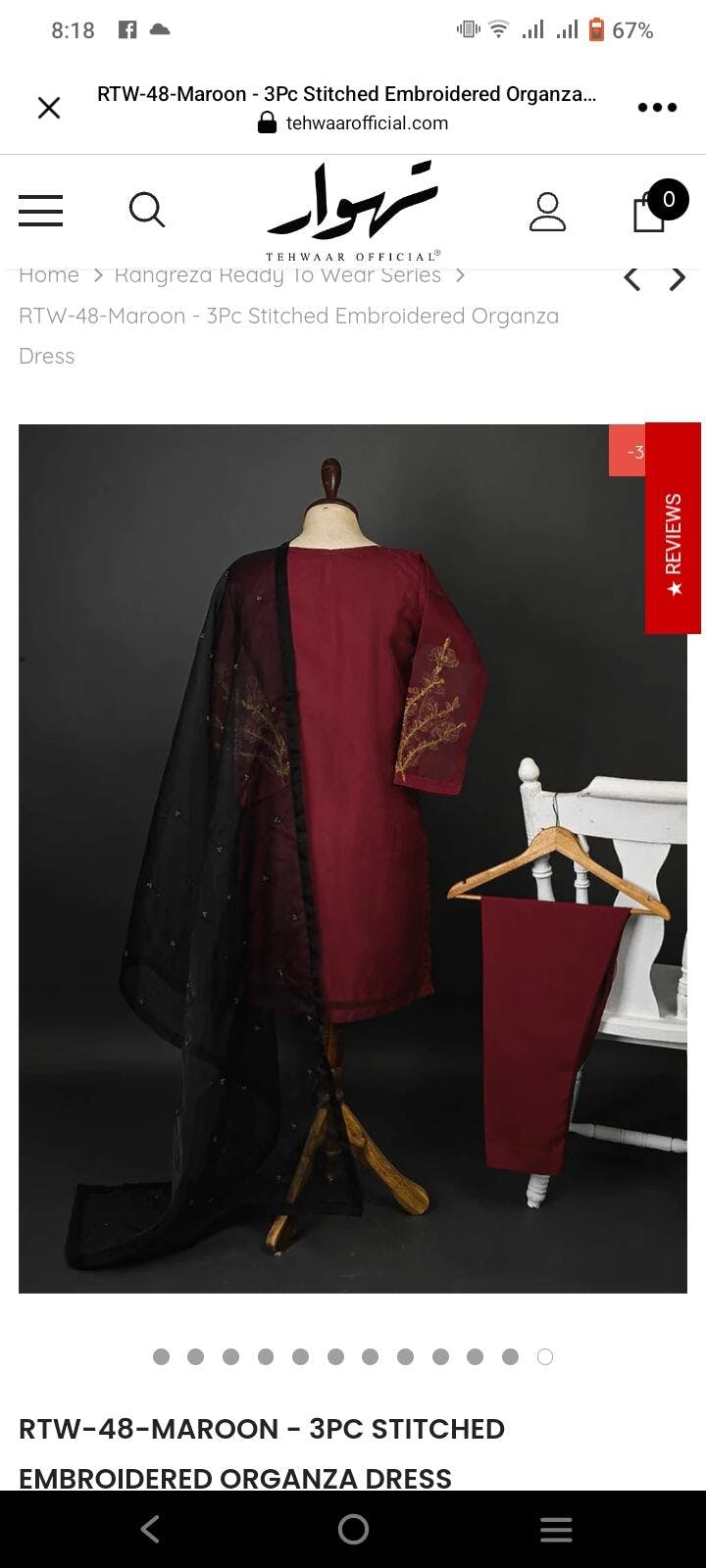Go to the next product arrow

(x=678, y=279)
